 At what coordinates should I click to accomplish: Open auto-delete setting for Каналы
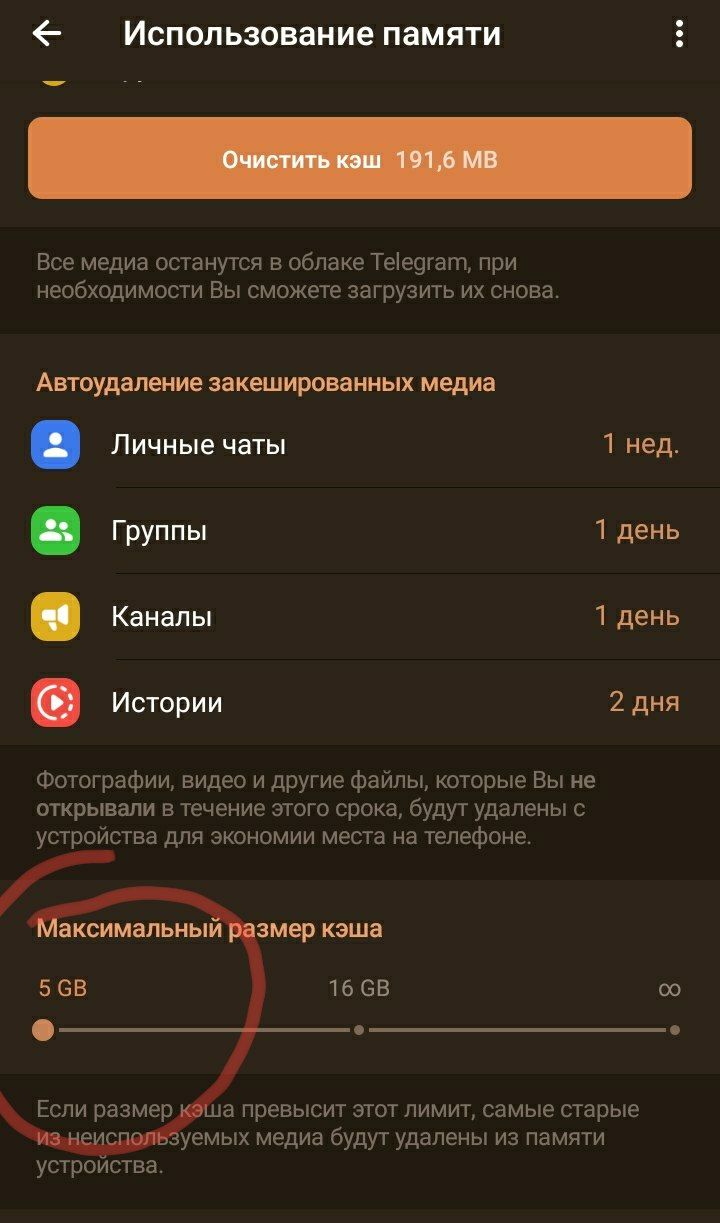[360, 617]
